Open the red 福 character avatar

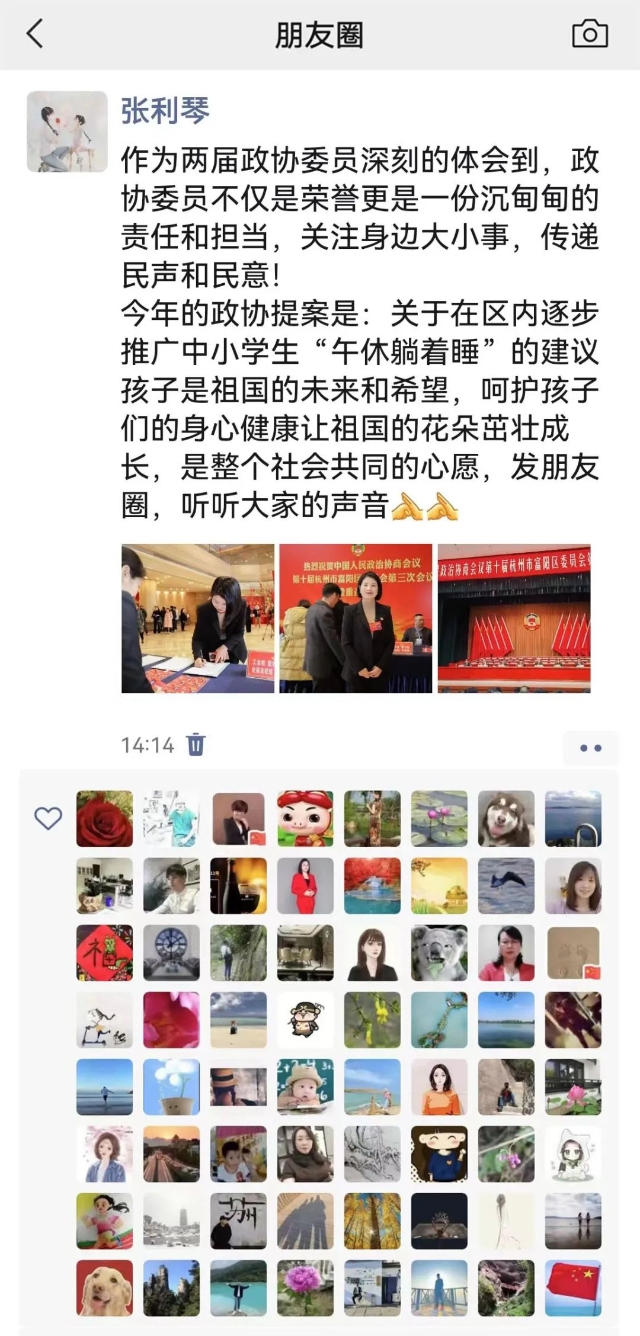tap(105, 953)
